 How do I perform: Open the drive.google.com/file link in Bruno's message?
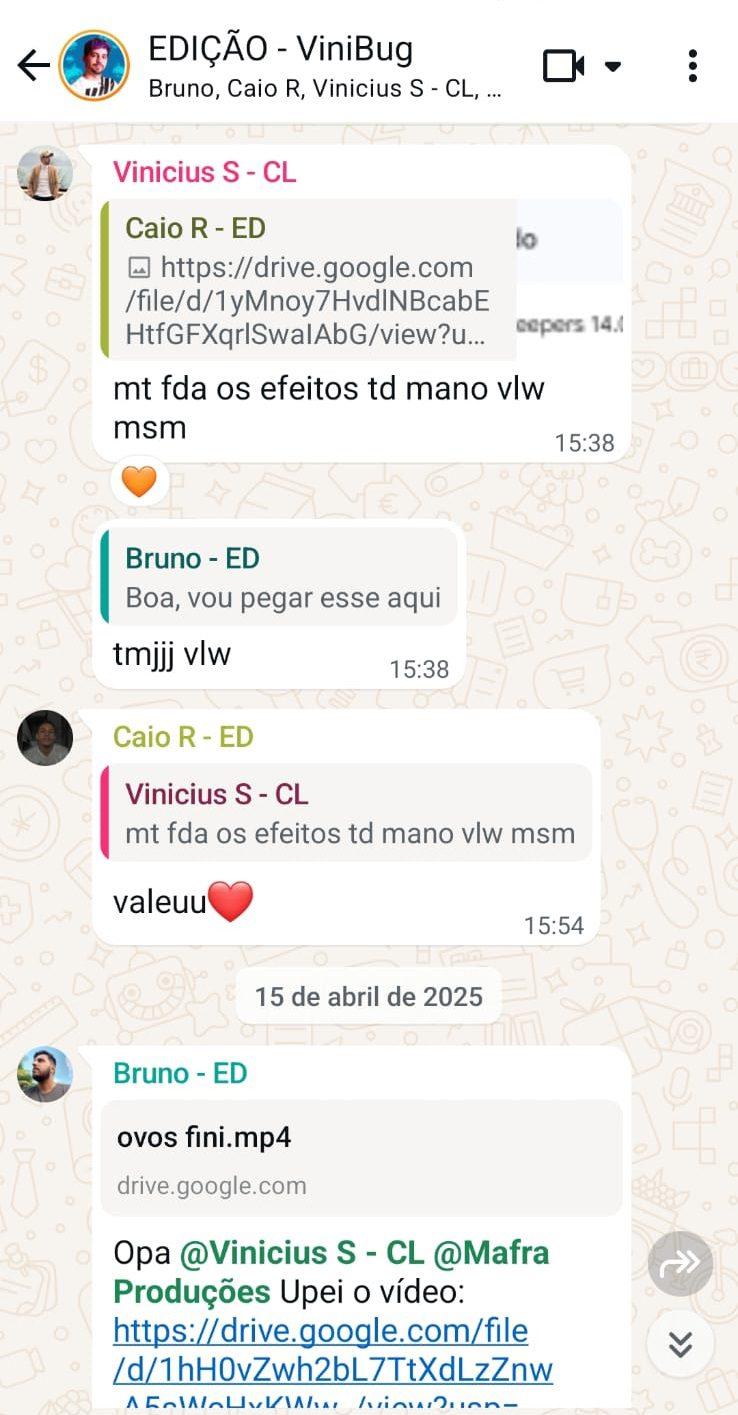(x=333, y=1366)
